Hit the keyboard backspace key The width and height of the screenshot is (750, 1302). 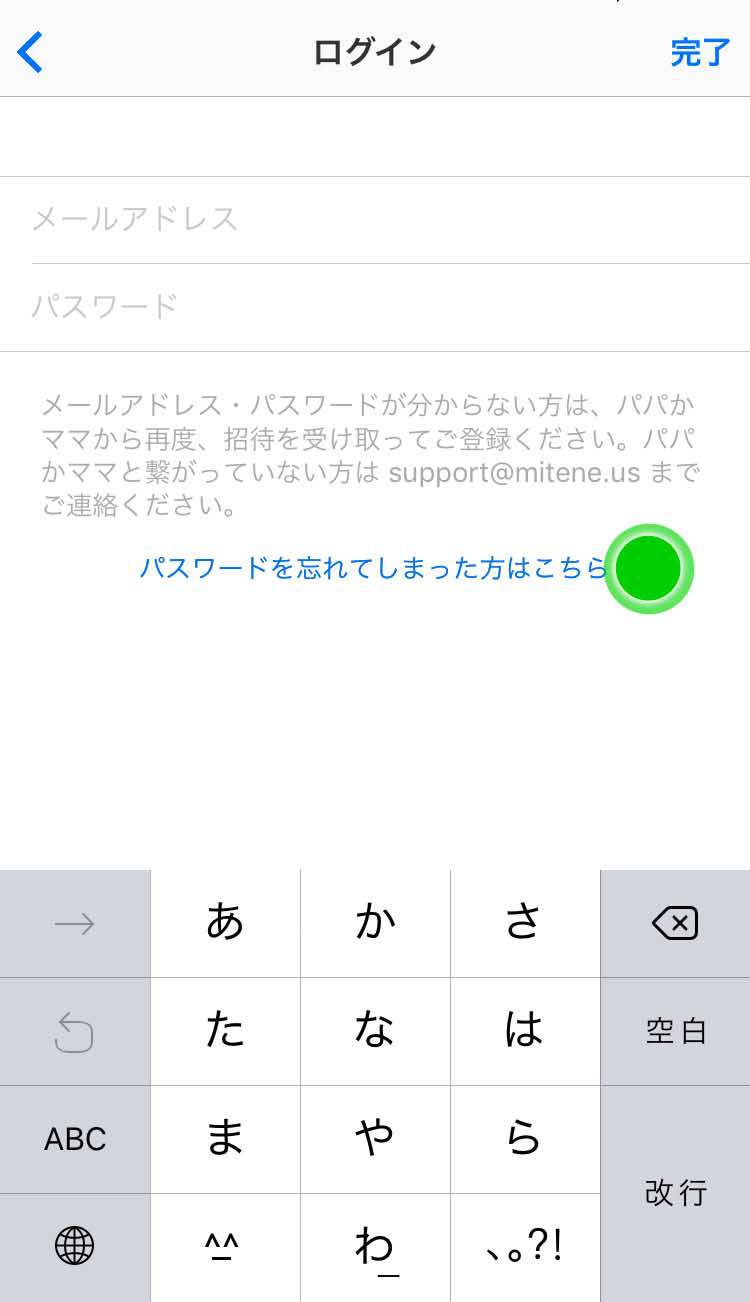click(x=675, y=923)
